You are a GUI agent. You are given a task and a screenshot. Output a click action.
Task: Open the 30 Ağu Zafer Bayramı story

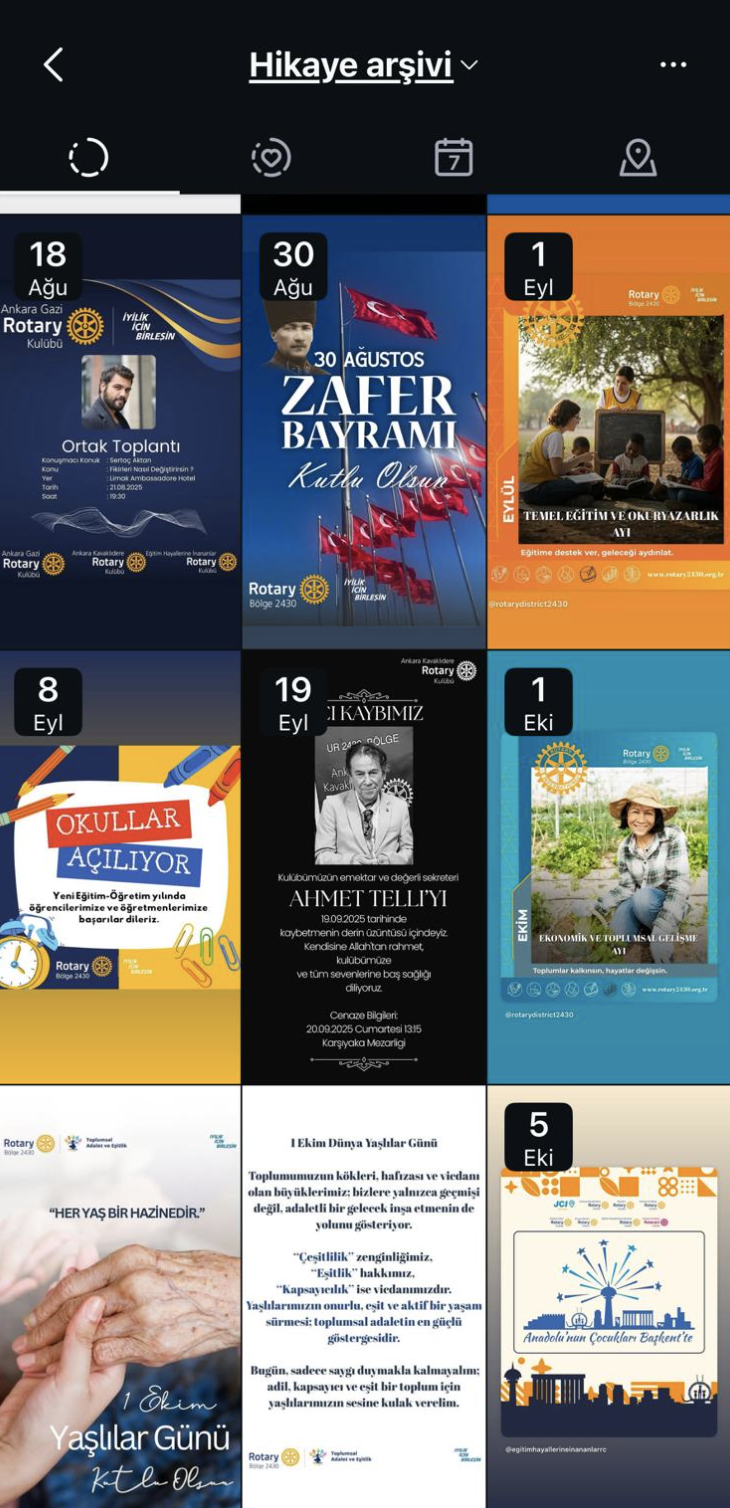click(x=364, y=430)
